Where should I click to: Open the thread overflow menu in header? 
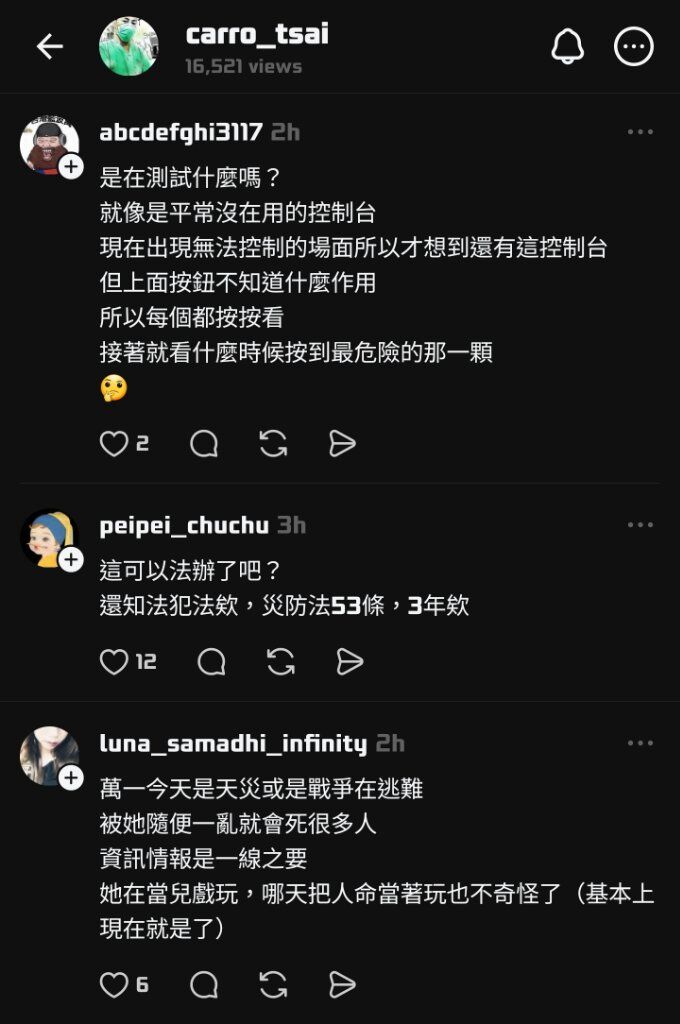tap(633, 47)
